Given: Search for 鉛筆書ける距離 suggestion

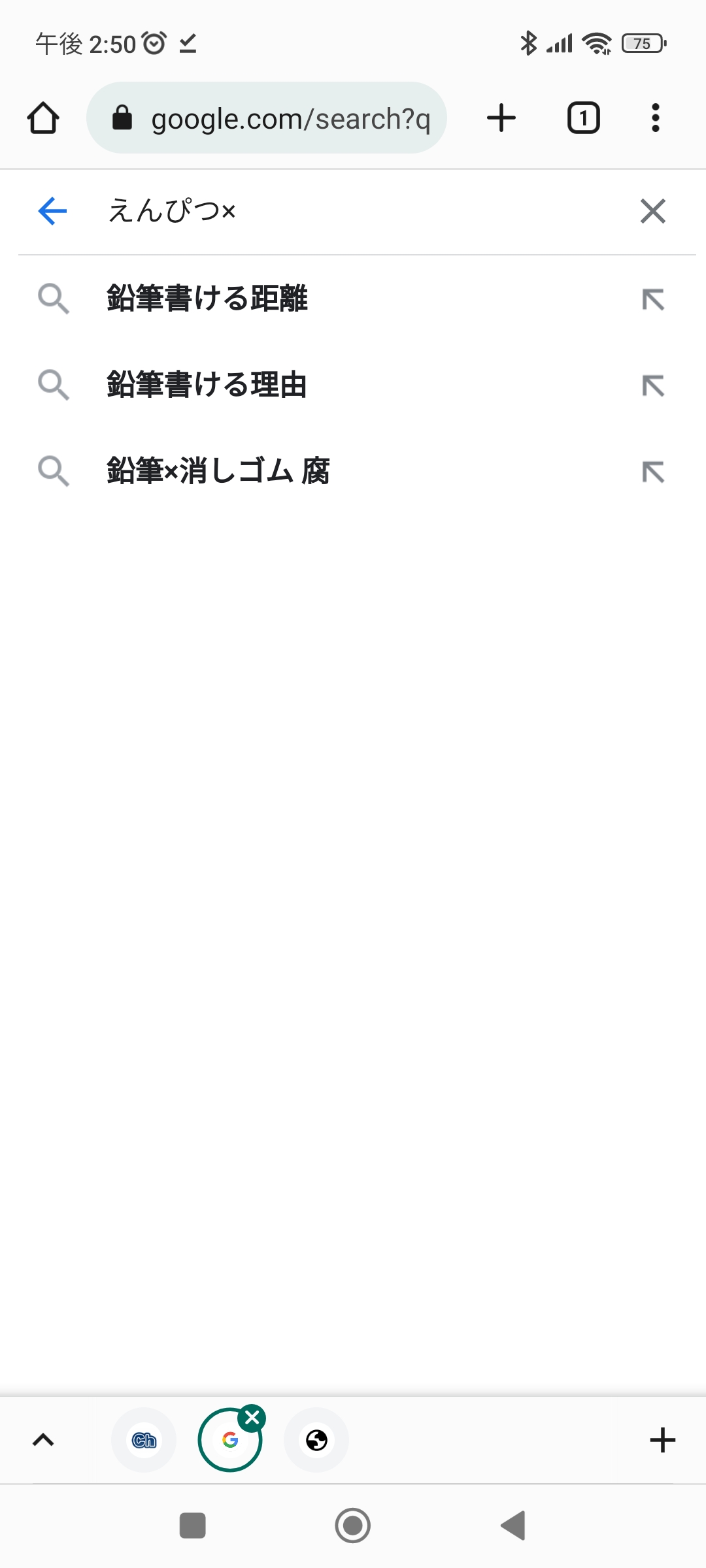Looking at the screenshot, I should pos(207,299).
